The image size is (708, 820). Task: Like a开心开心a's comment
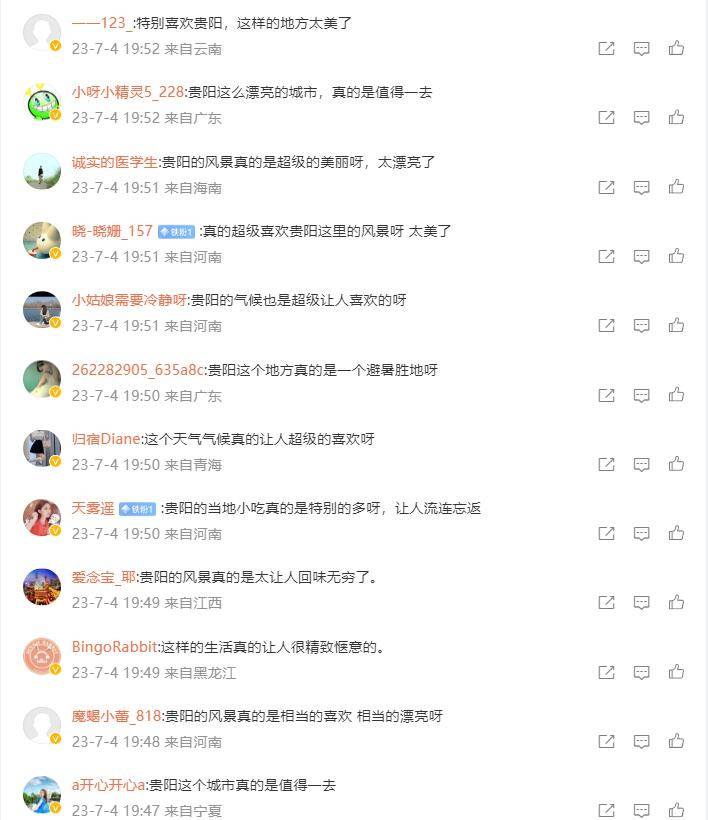pos(677,810)
